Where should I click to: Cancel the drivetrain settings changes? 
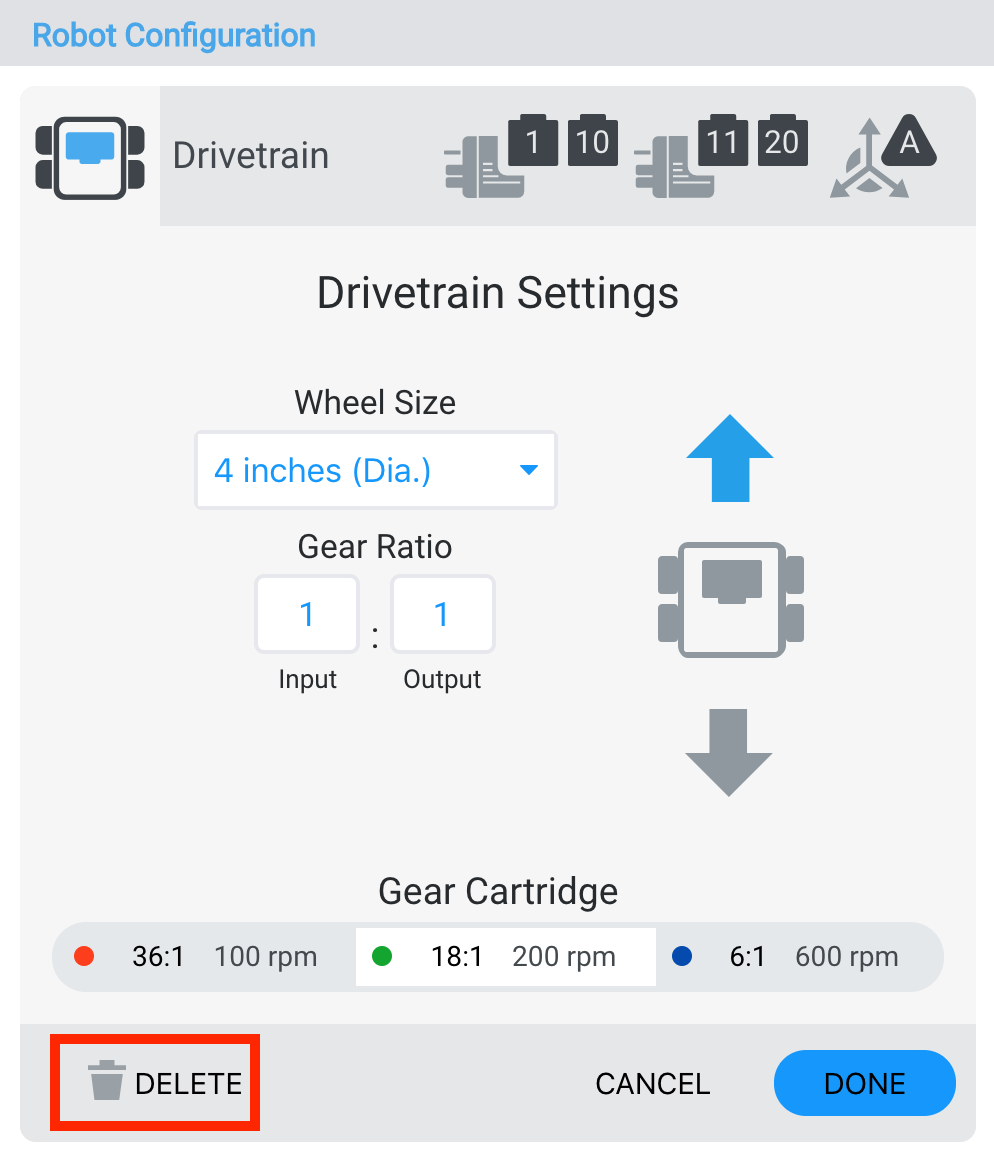click(652, 1084)
